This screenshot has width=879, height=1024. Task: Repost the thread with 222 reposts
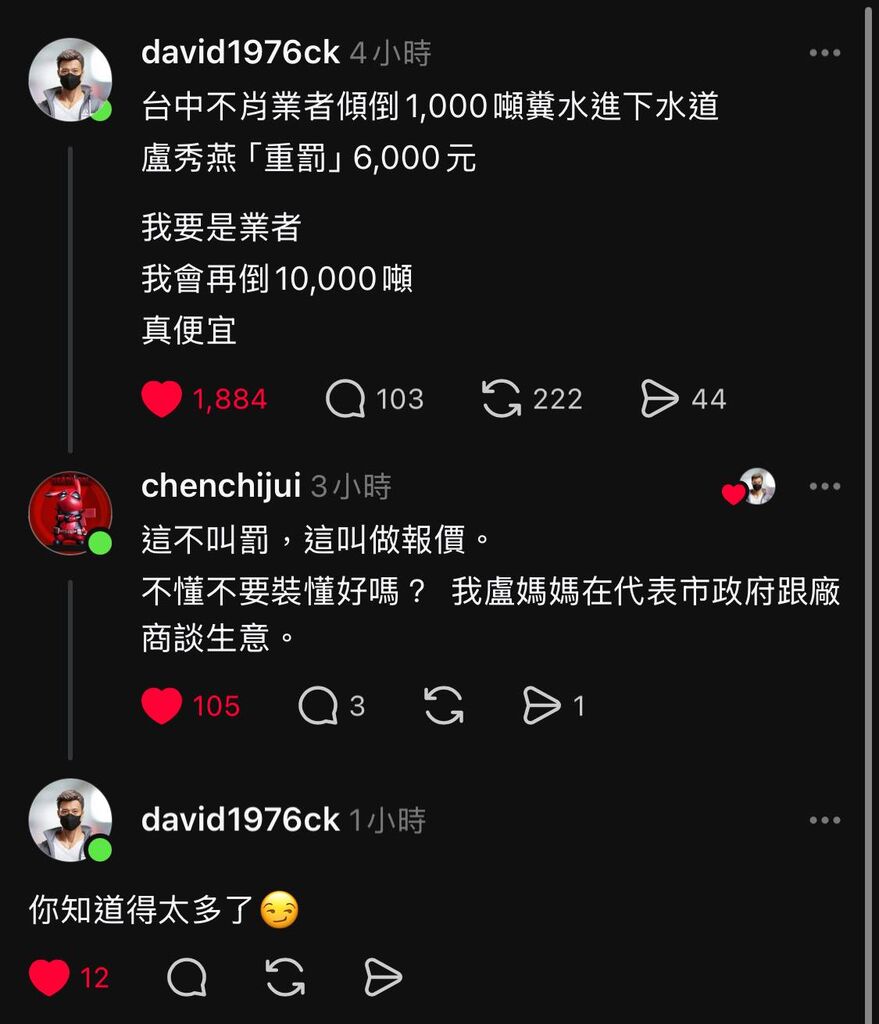[501, 399]
